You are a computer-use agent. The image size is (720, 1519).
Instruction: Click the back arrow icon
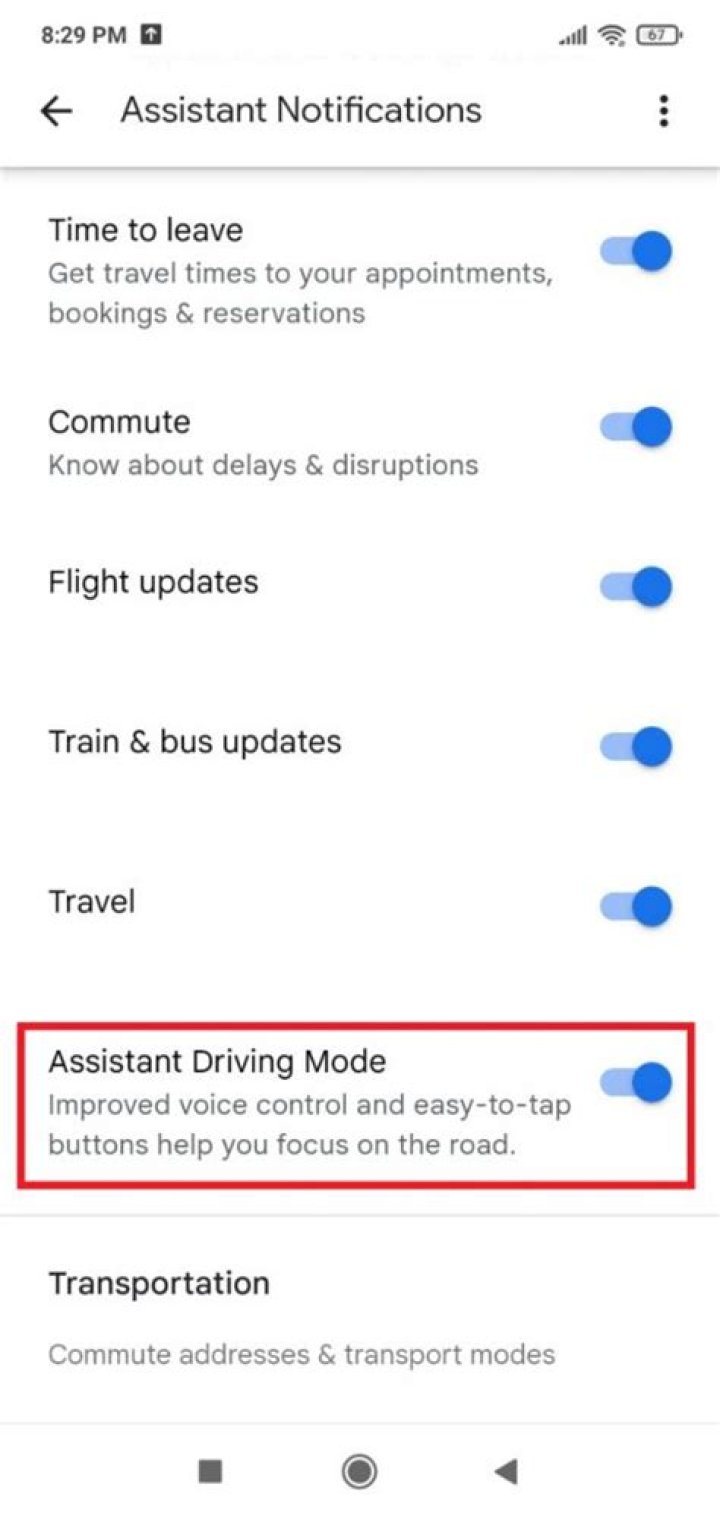(x=56, y=110)
